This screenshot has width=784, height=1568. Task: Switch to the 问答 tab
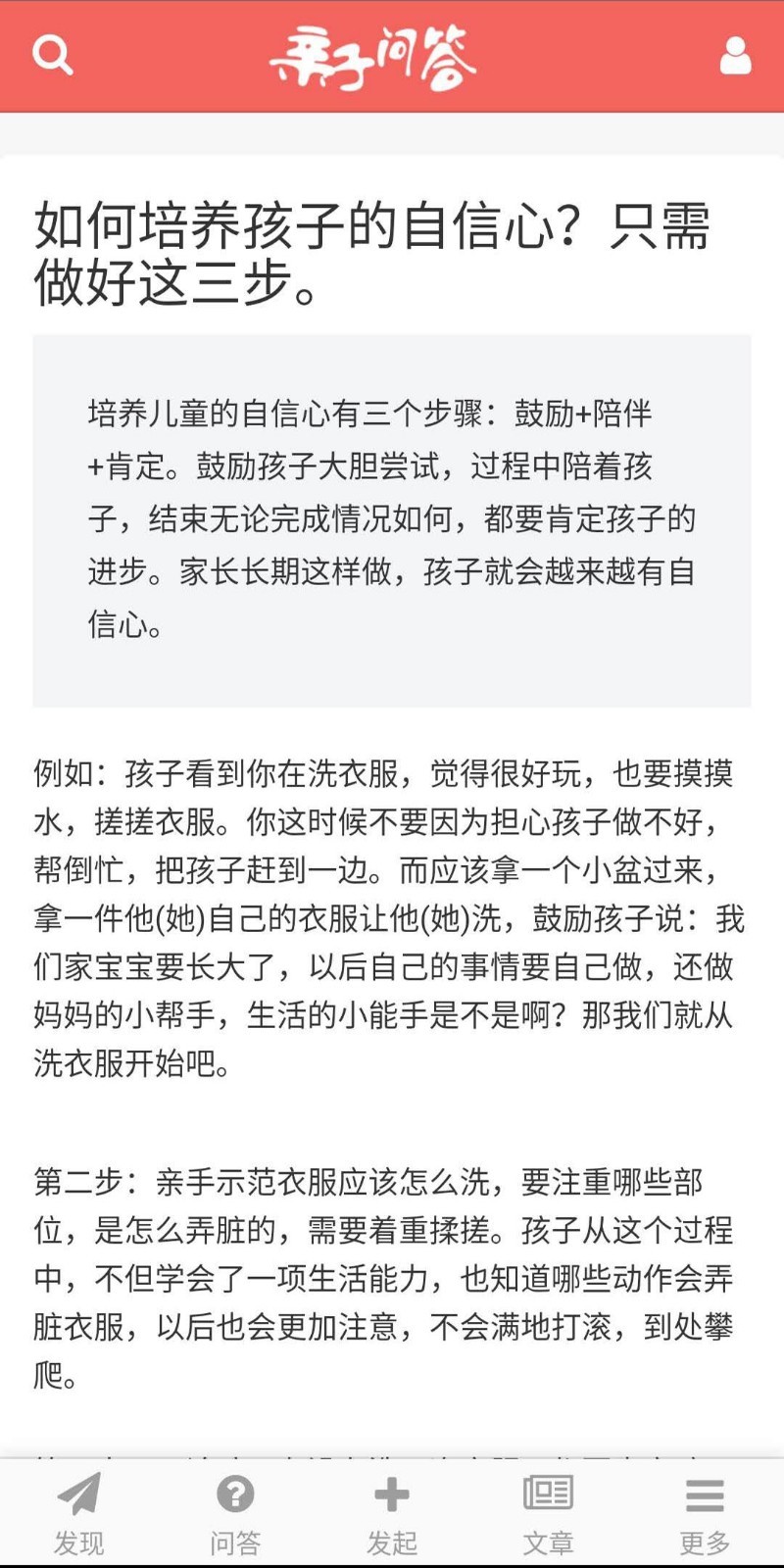tap(235, 1514)
